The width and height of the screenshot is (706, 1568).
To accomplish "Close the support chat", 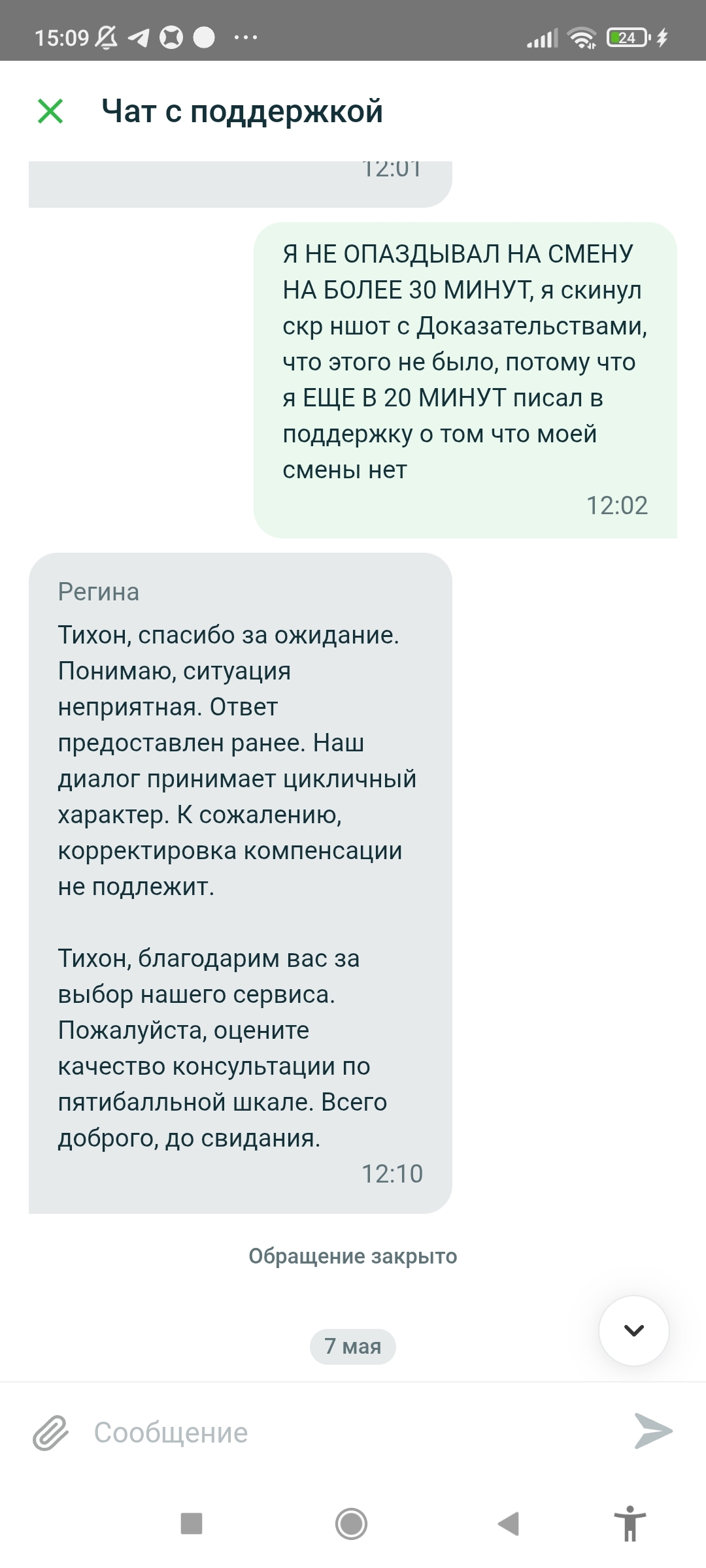I will point(50,111).
